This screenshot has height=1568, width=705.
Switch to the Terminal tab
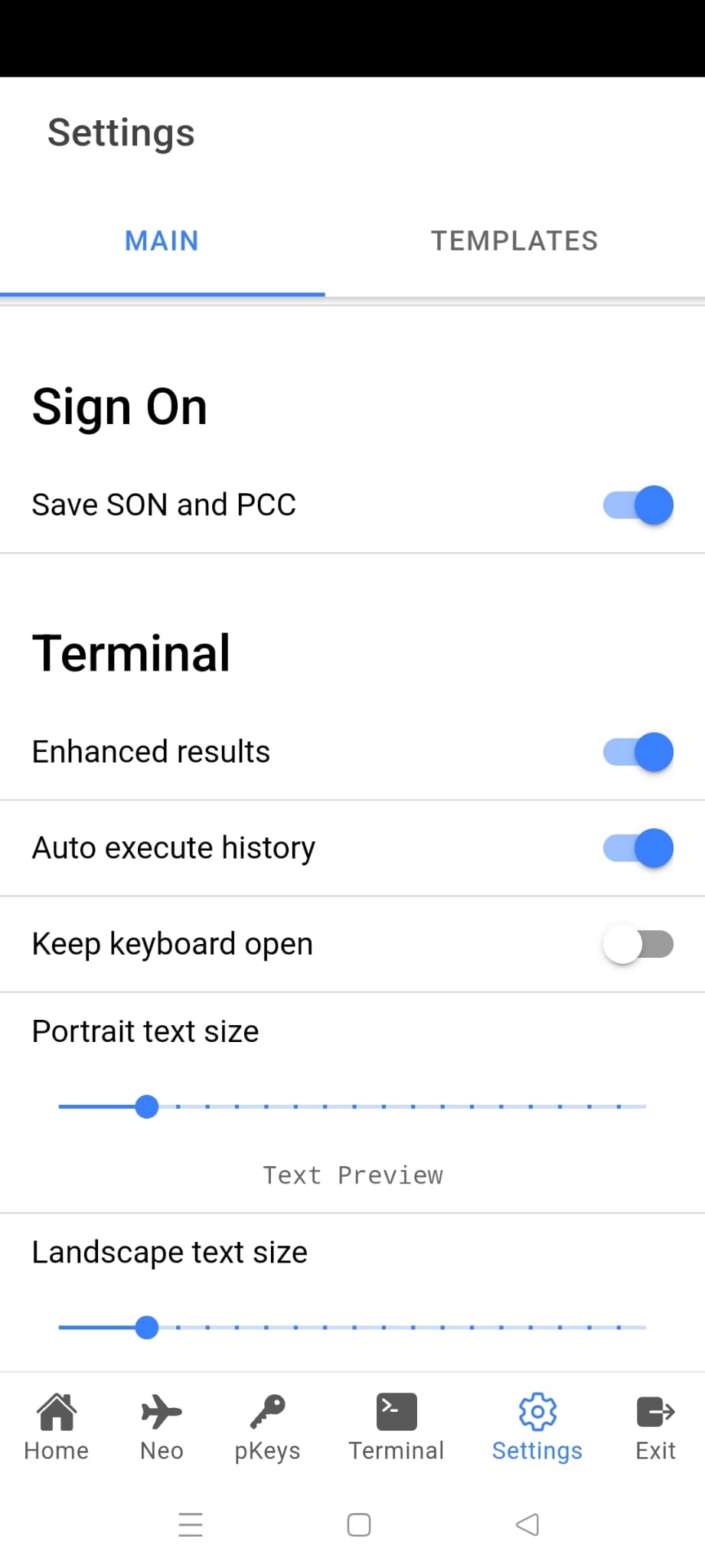396,1426
